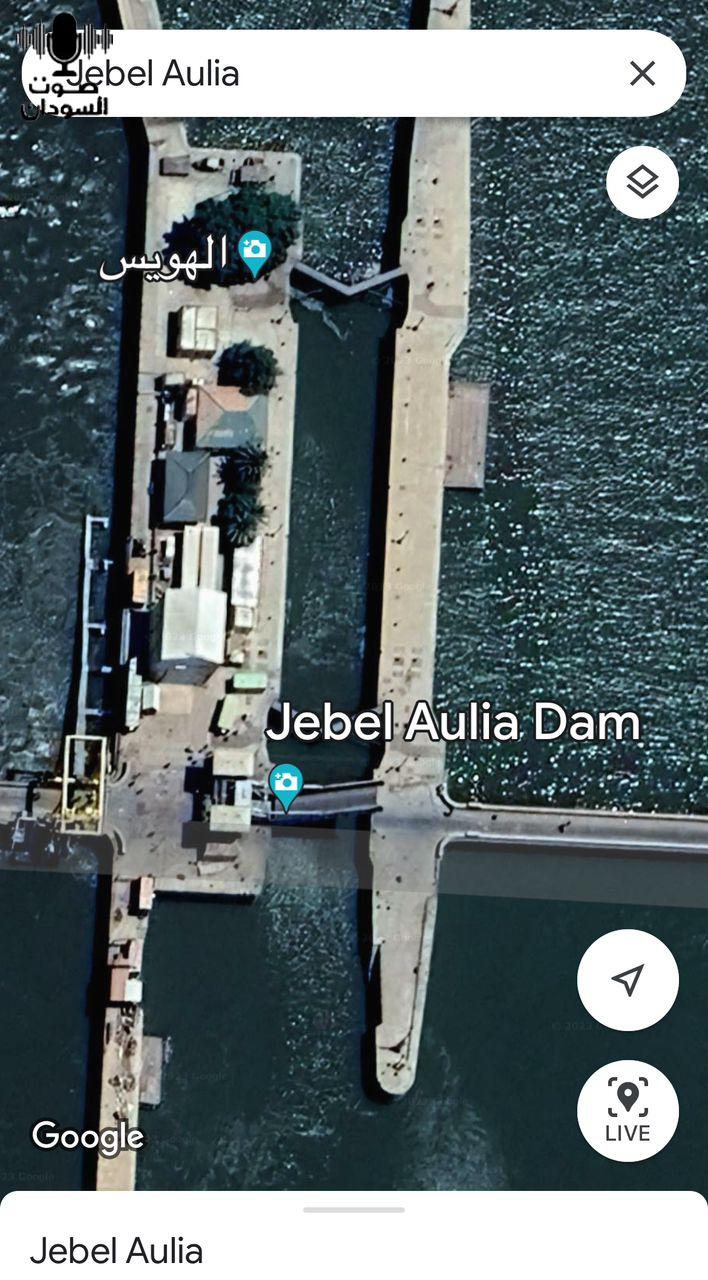Image resolution: width=708 pixels, height=1280 pixels.
Task: Clear the Jebel Aulia search query
Action: (642, 73)
